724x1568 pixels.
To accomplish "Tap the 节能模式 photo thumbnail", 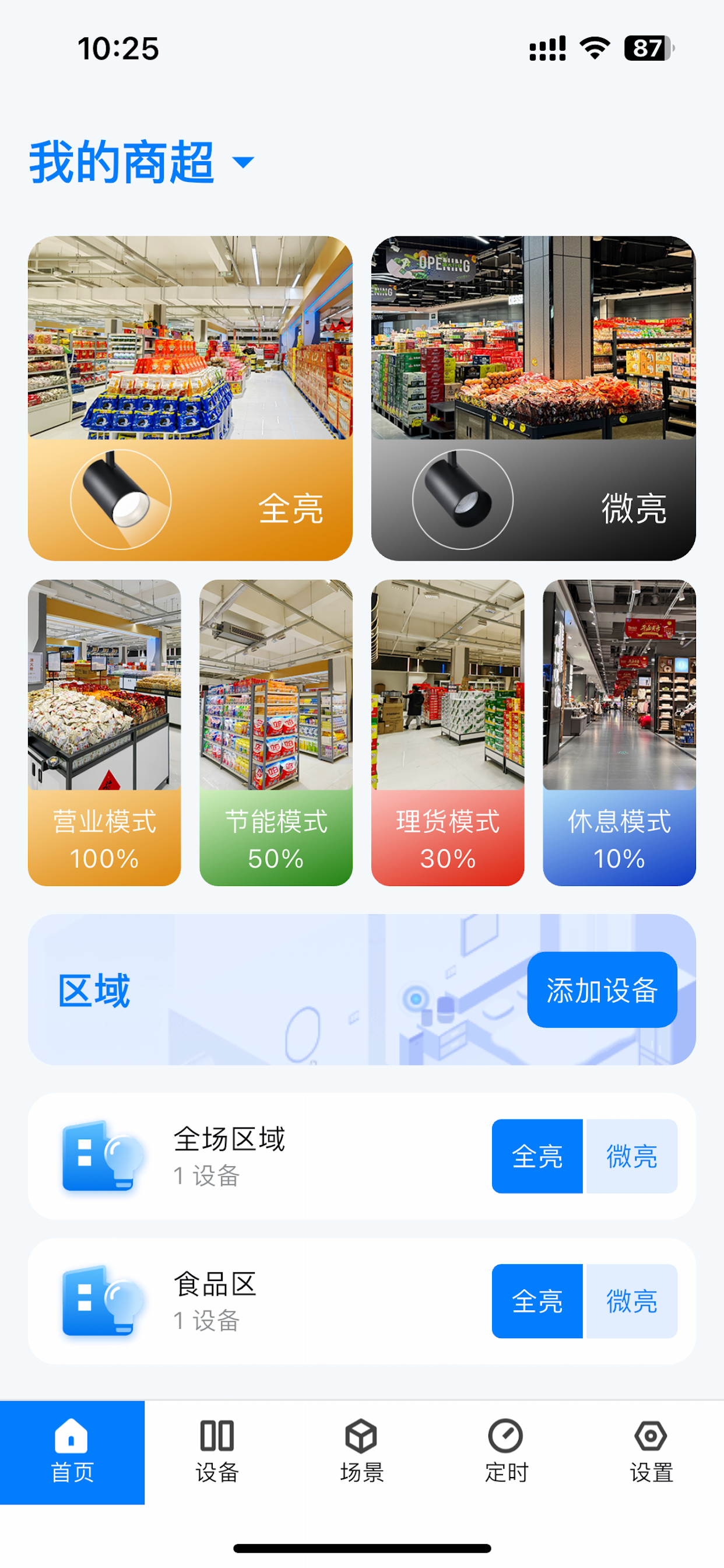I will (276, 688).
